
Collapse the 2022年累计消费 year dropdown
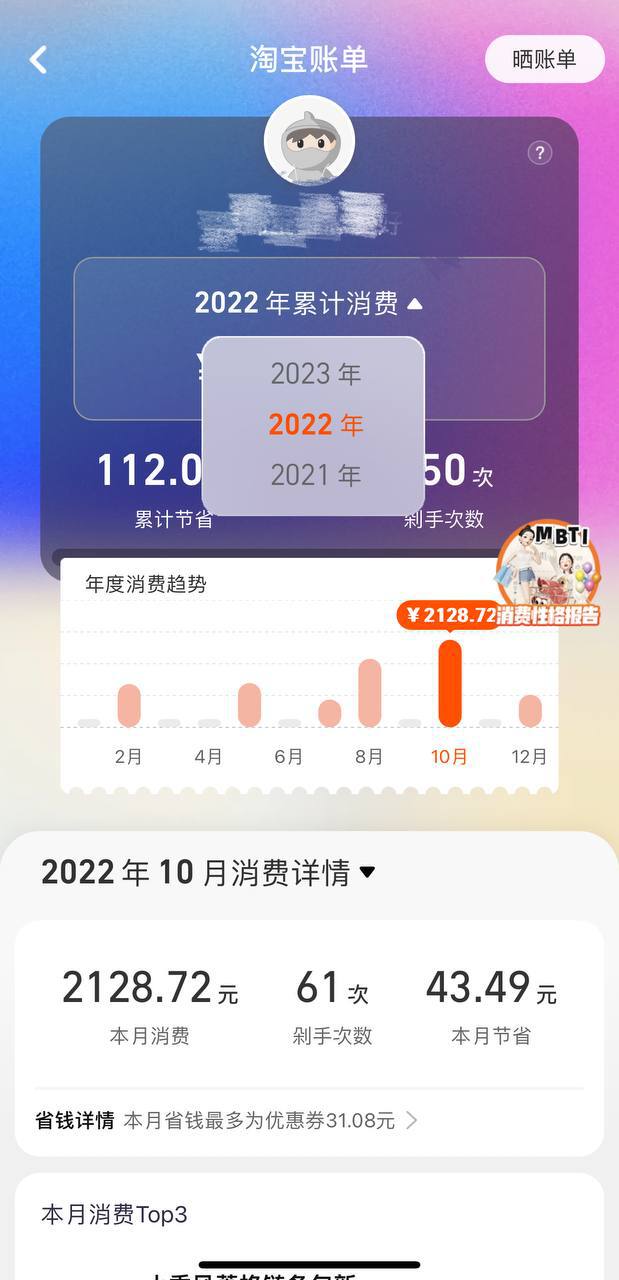(x=309, y=303)
